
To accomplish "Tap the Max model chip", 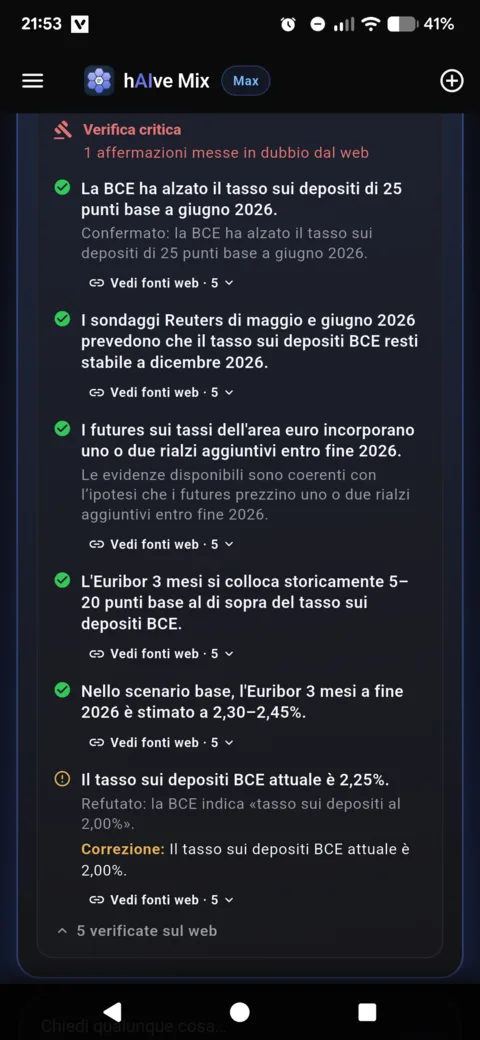I will coord(245,82).
